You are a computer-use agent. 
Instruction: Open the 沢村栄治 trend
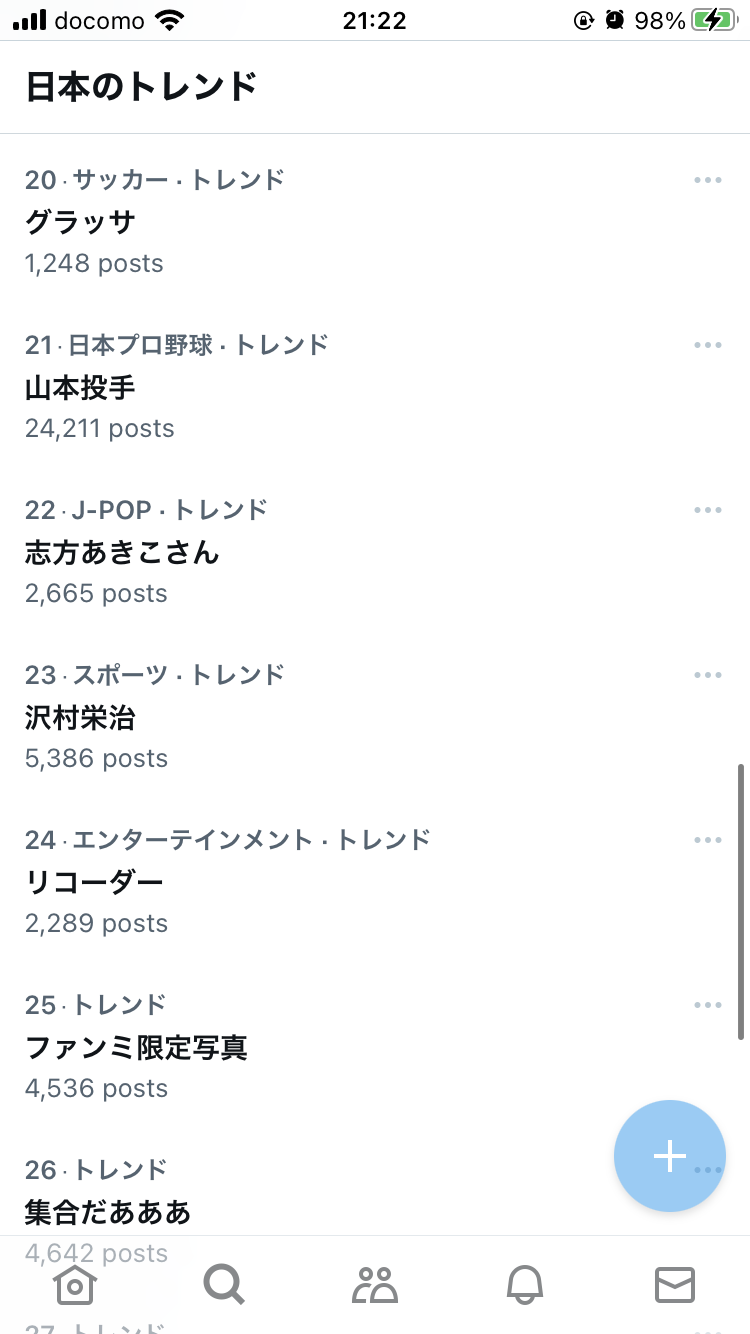tap(375, 716)
